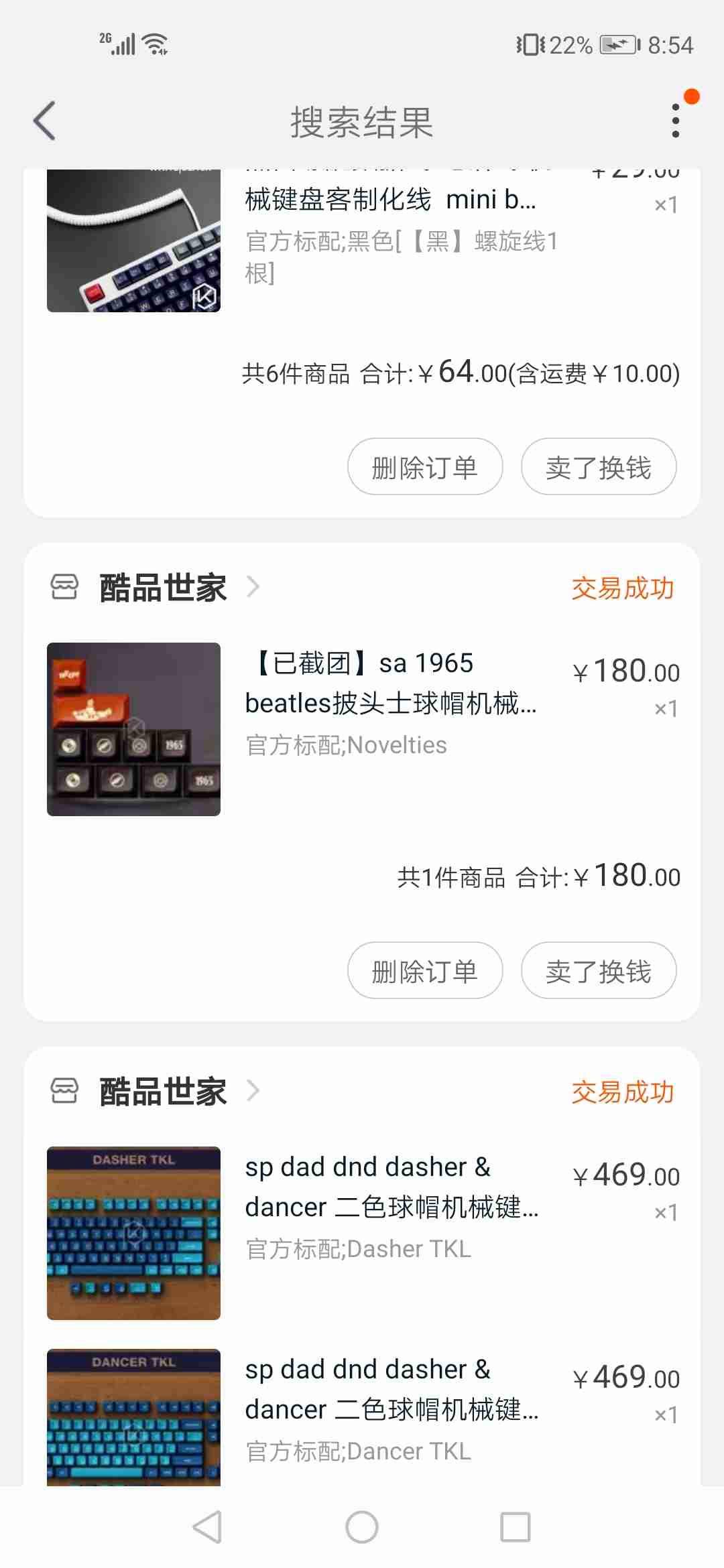Go to the home screen
The image size is (724, 1568).
point(362,1527)
